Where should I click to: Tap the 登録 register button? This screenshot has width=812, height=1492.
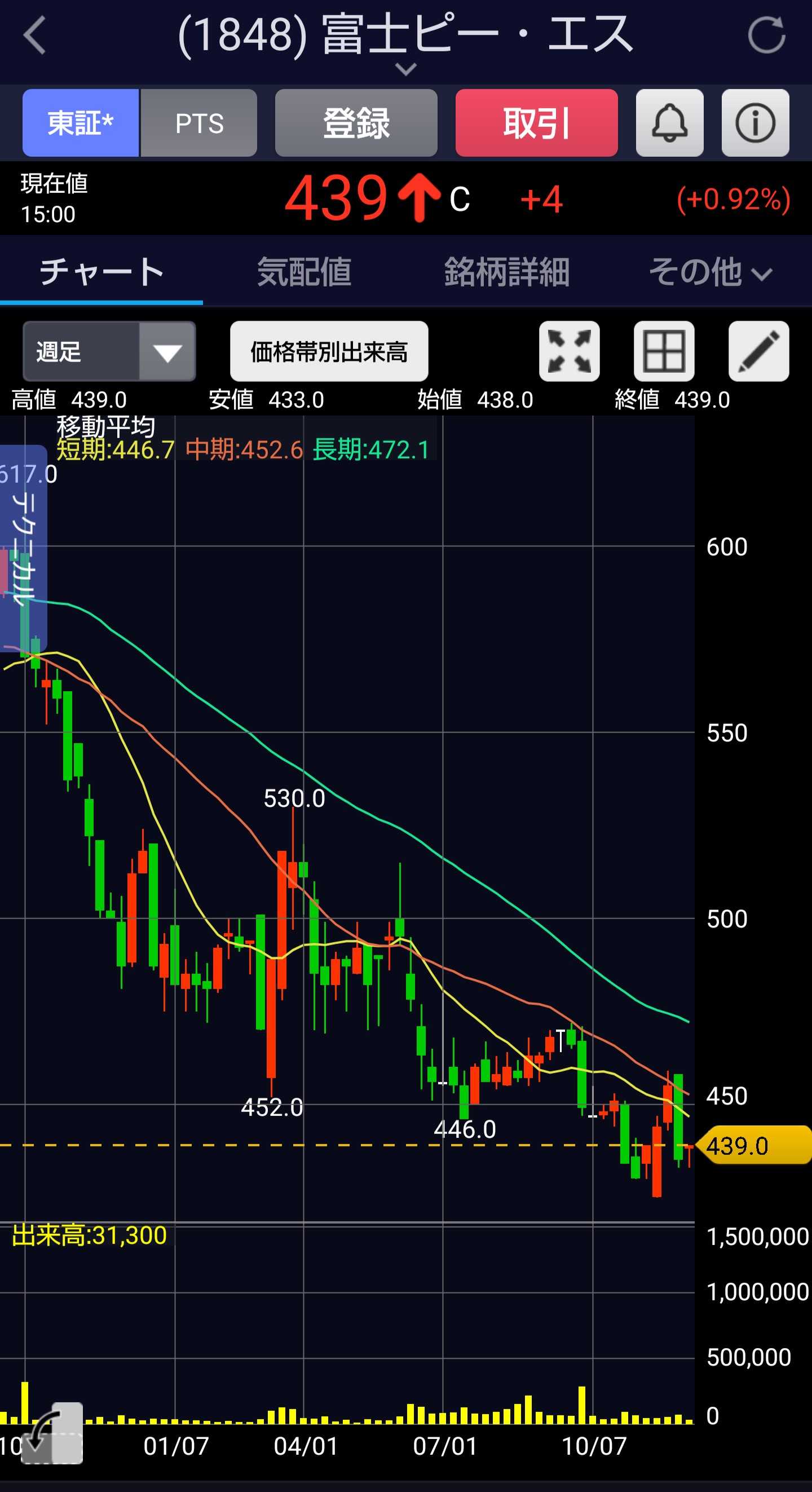tap(356, 123)
